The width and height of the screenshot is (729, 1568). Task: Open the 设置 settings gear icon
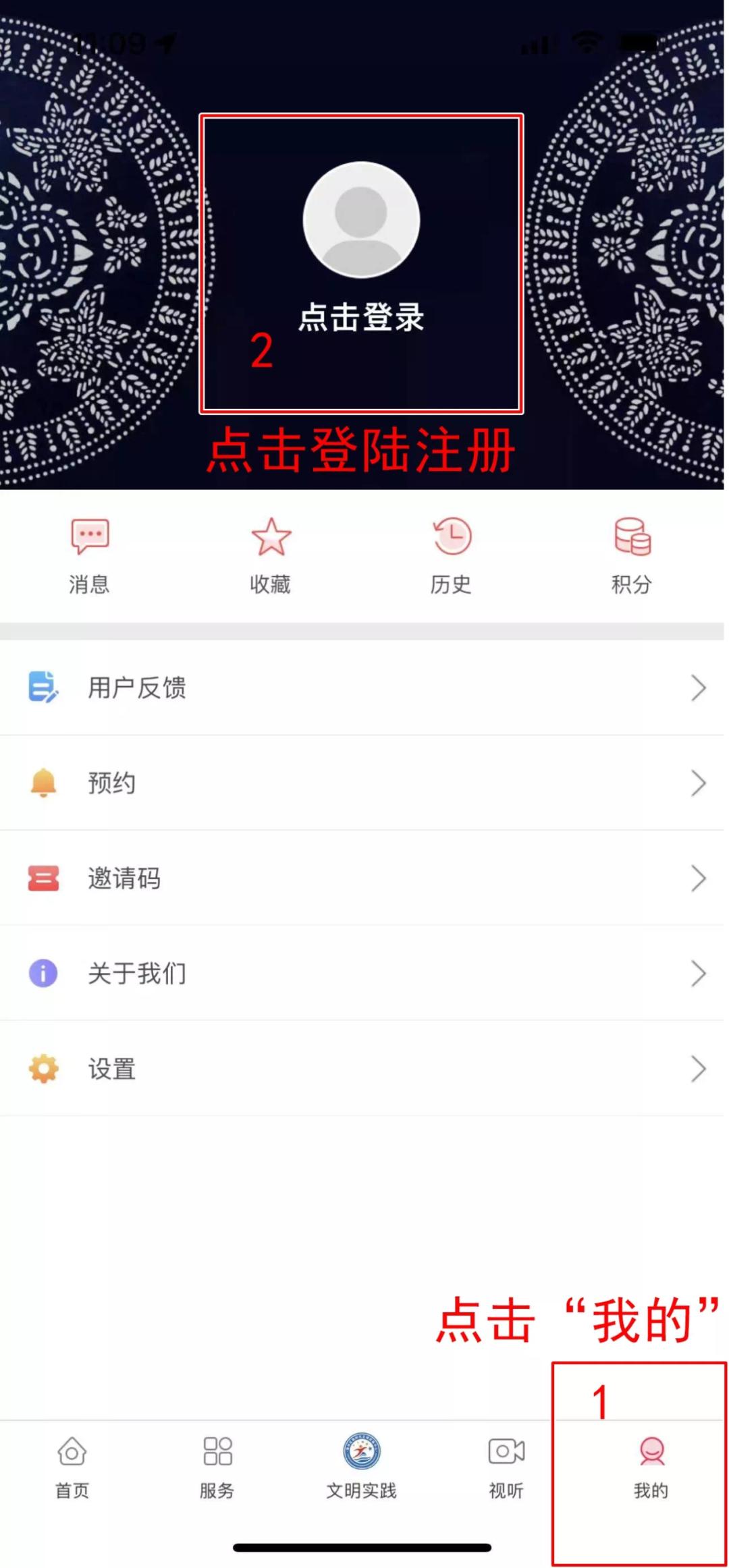44,1068
